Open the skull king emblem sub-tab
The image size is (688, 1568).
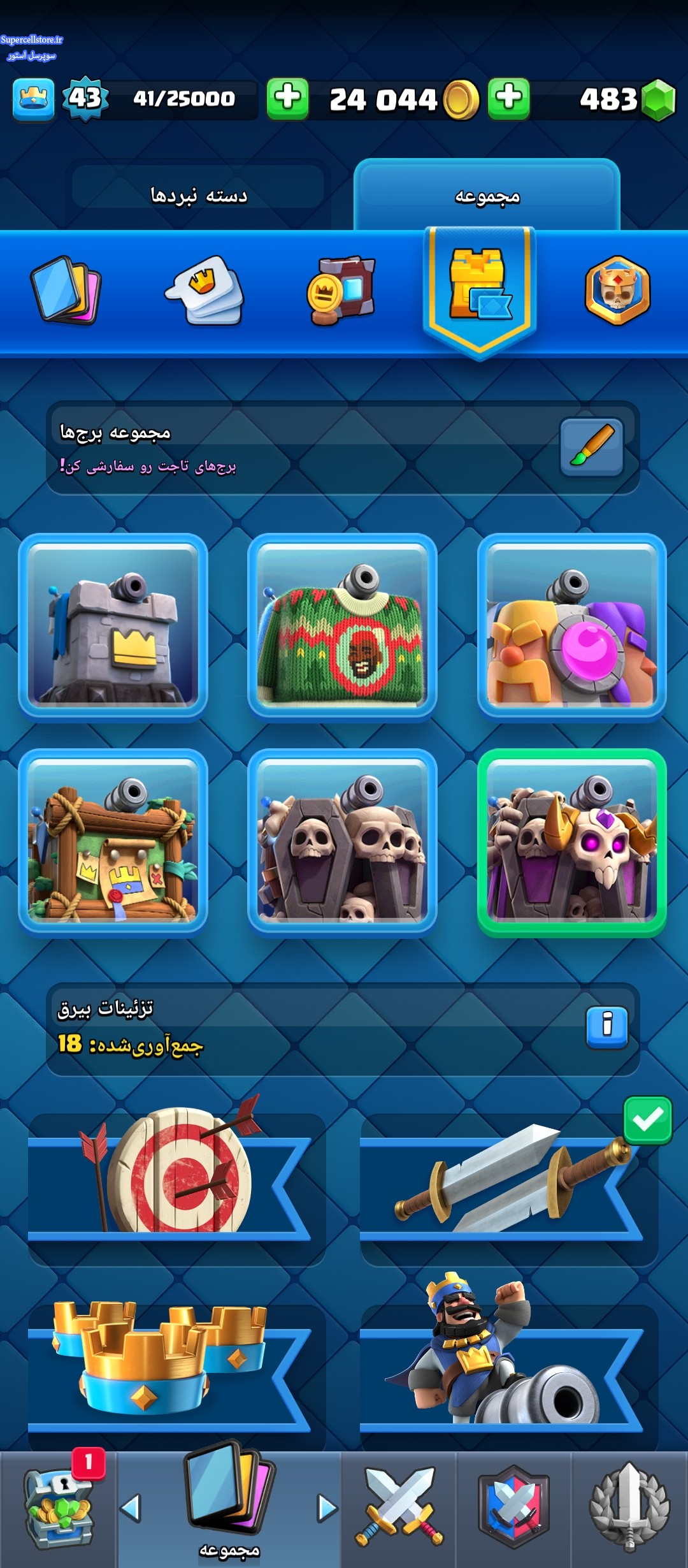click(x=617, y=290)
